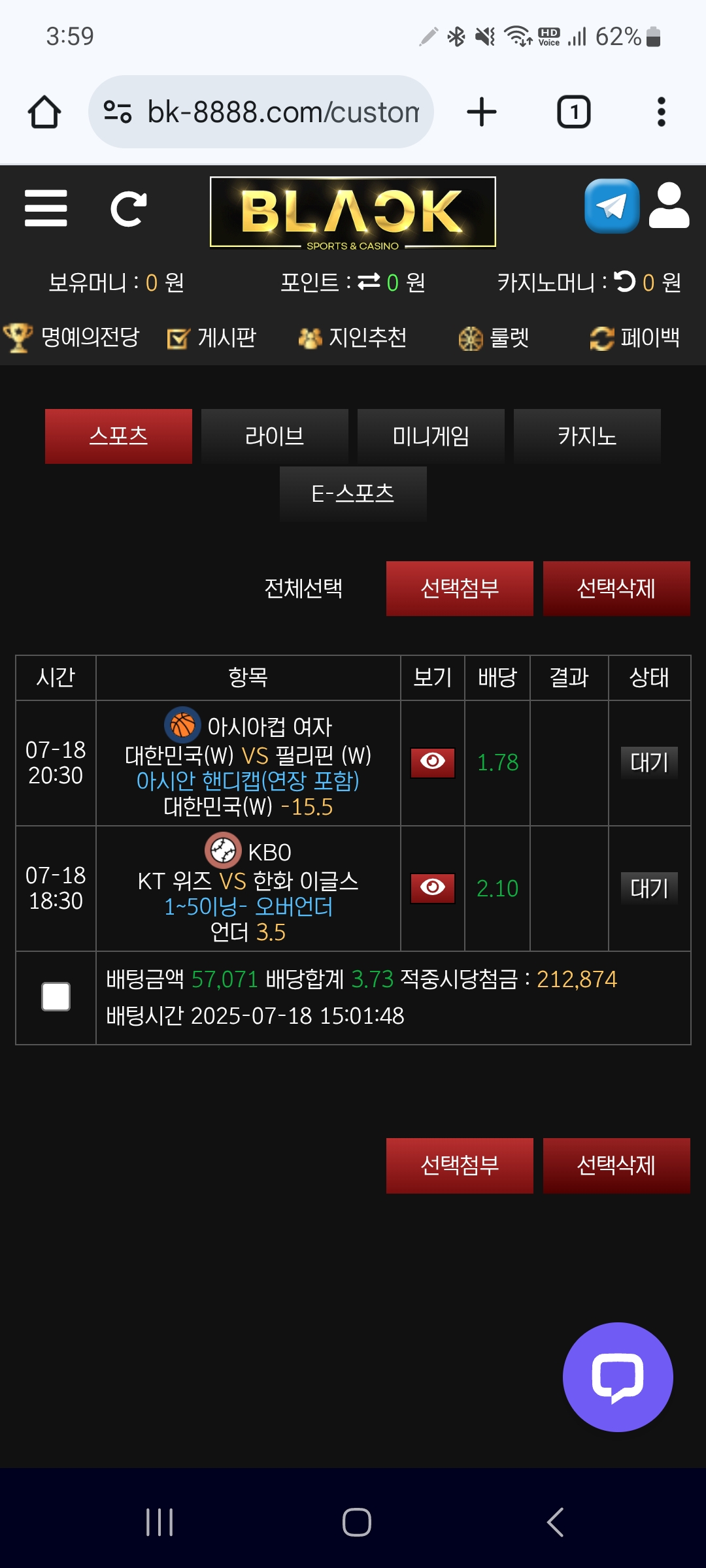706x1568 pixels.
Task: Open the Telegram contact icon
Action: click(611, 206)
